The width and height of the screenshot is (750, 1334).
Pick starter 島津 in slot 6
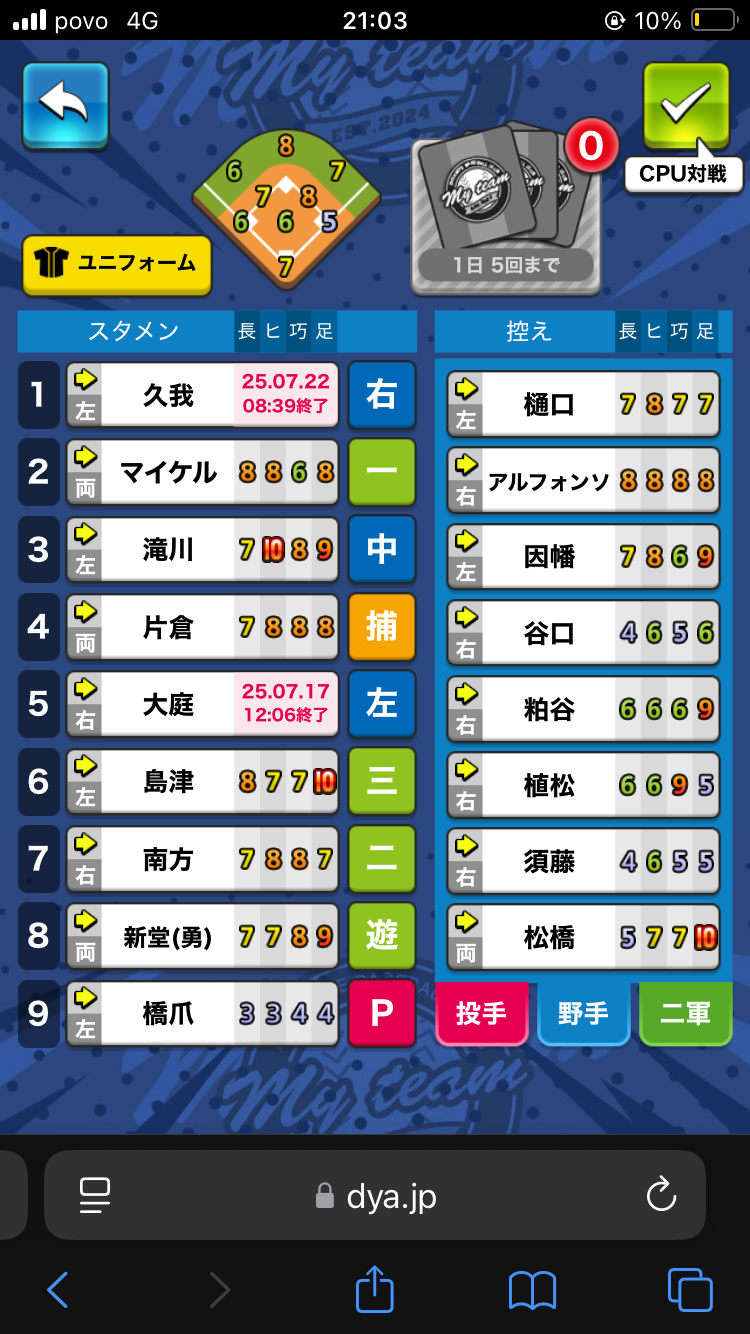[x=203, y=781]
